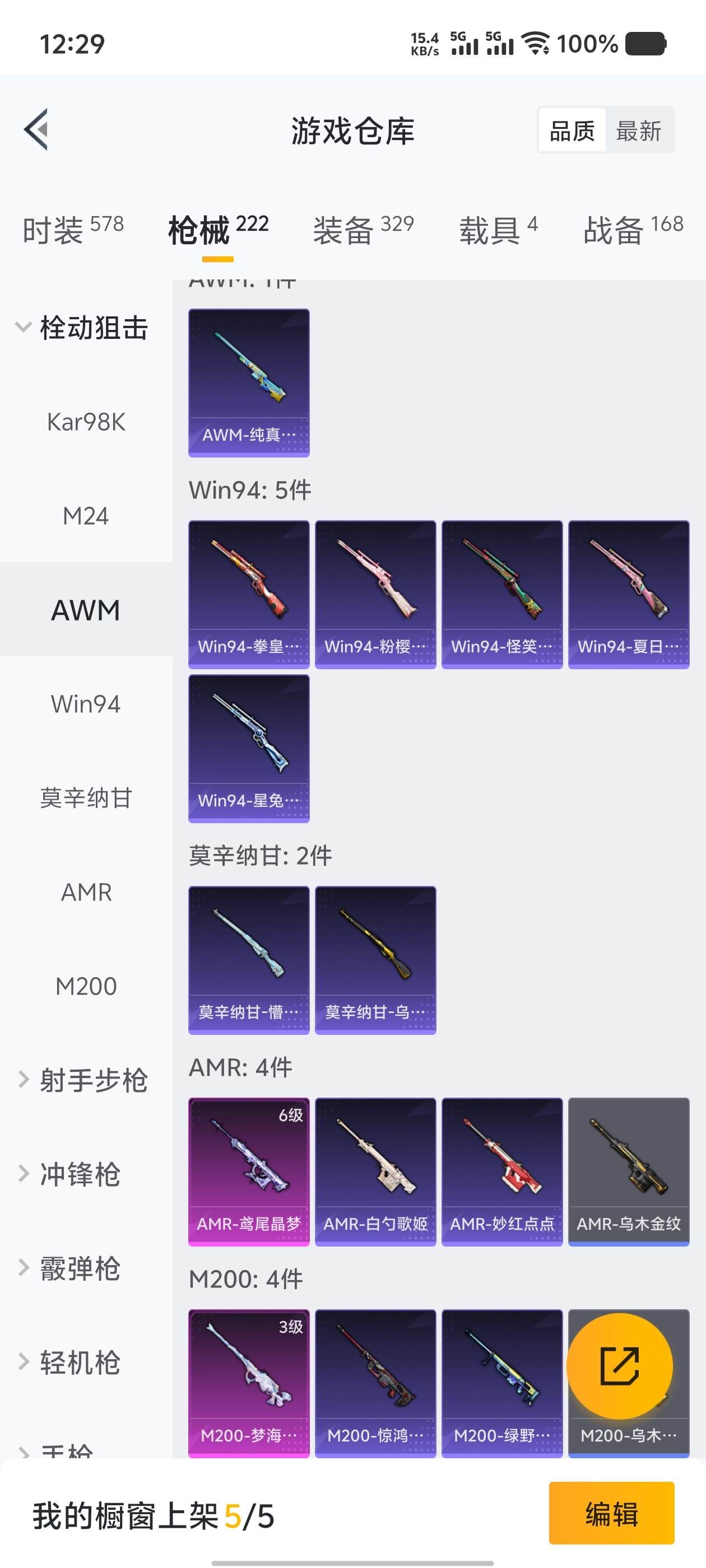
Task: Select Kar98K in the sidebar
Action: coord(86,422)
